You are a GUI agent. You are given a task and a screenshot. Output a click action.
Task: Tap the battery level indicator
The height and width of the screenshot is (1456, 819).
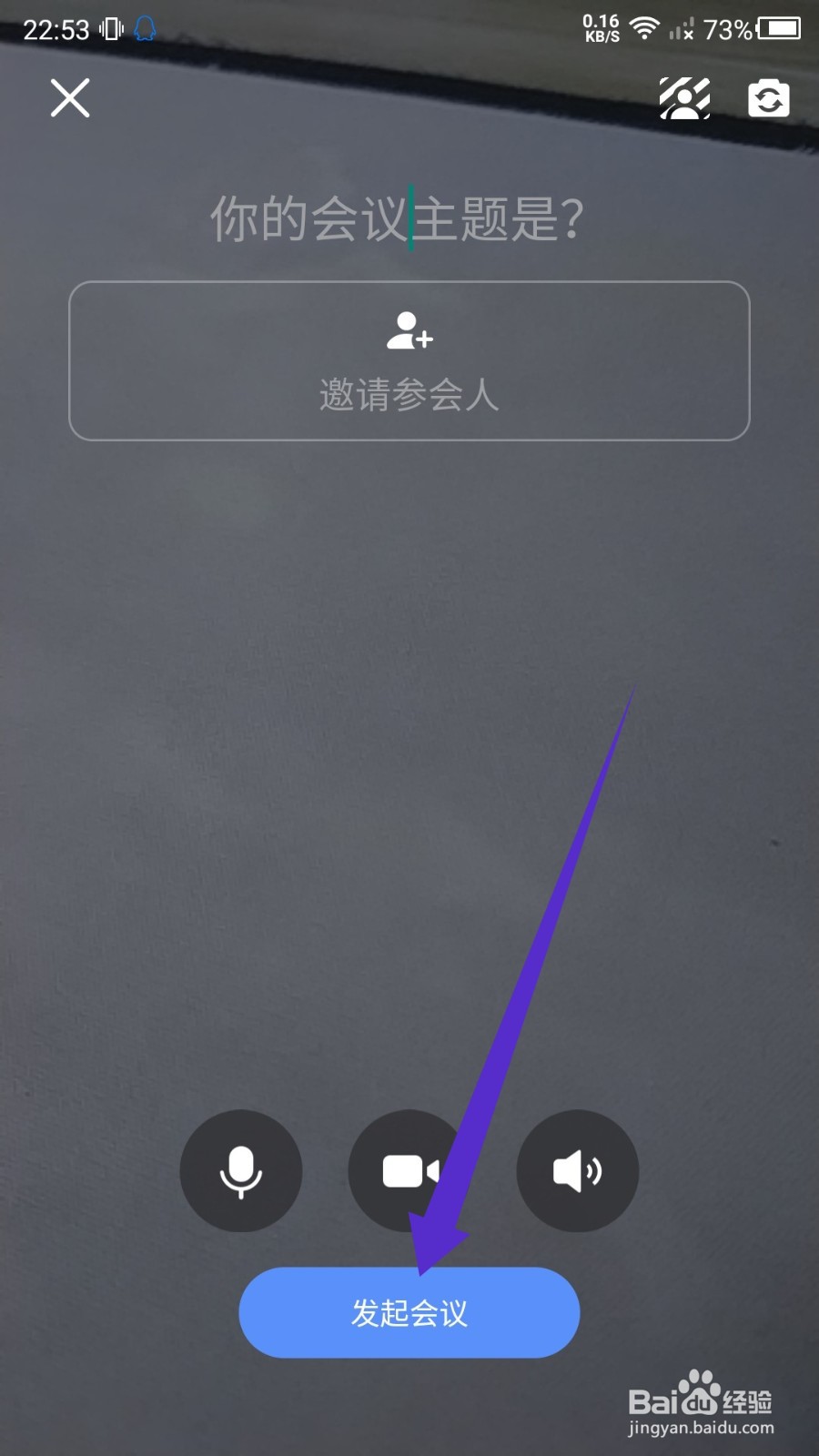coord(778,29)
